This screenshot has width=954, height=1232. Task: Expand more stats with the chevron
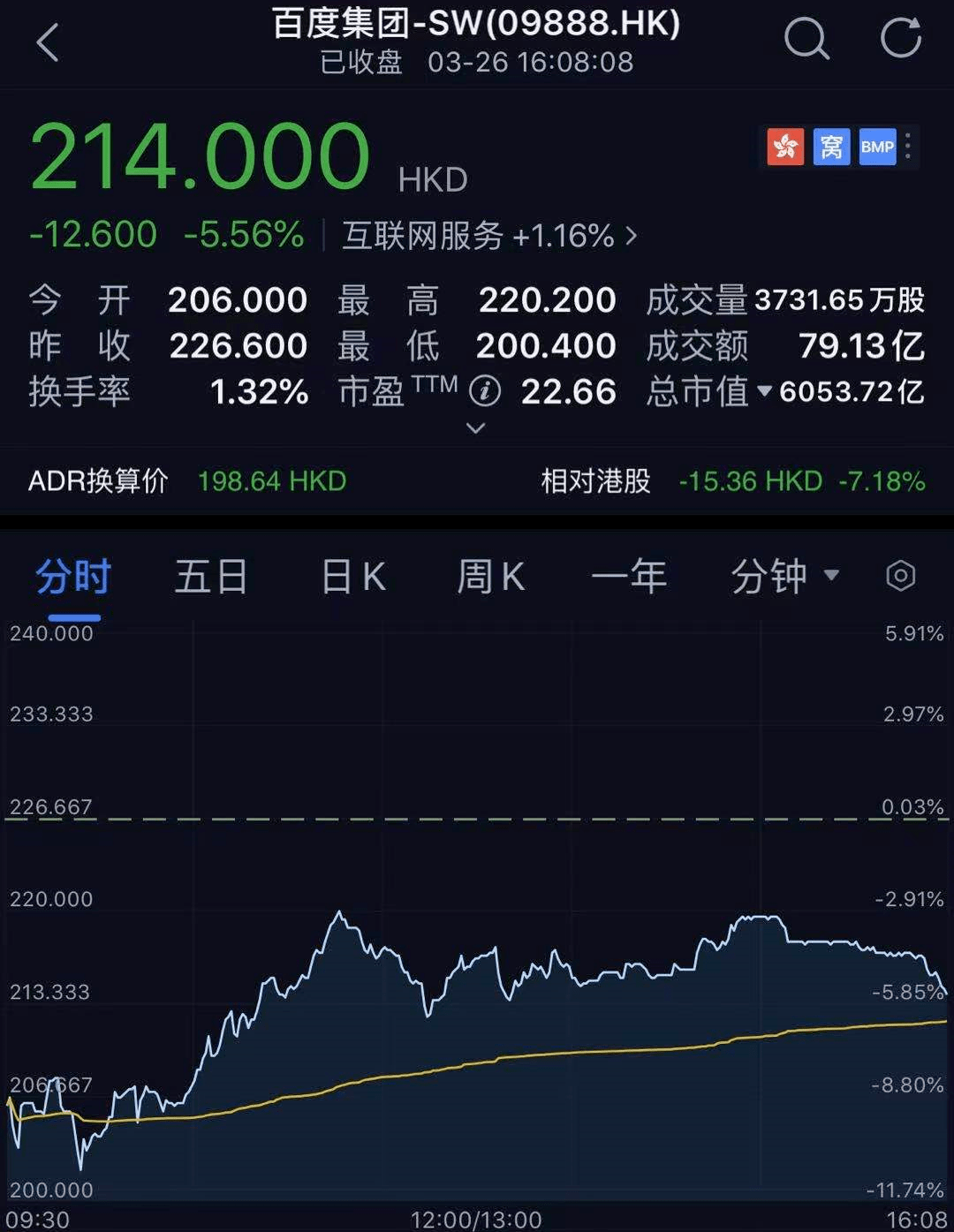[476, 427]
